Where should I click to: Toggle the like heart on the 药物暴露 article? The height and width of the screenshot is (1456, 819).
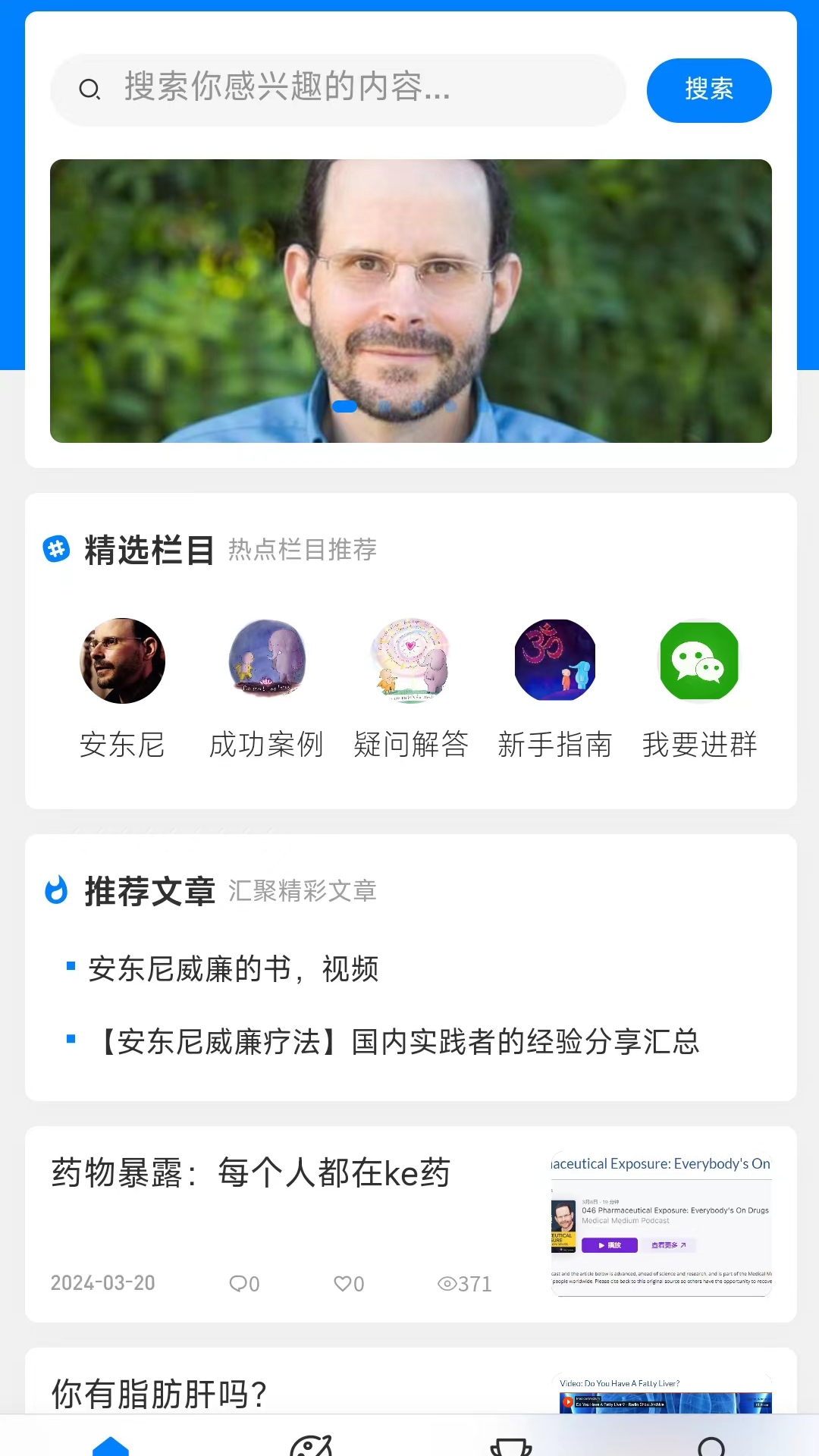[343, 1283]
